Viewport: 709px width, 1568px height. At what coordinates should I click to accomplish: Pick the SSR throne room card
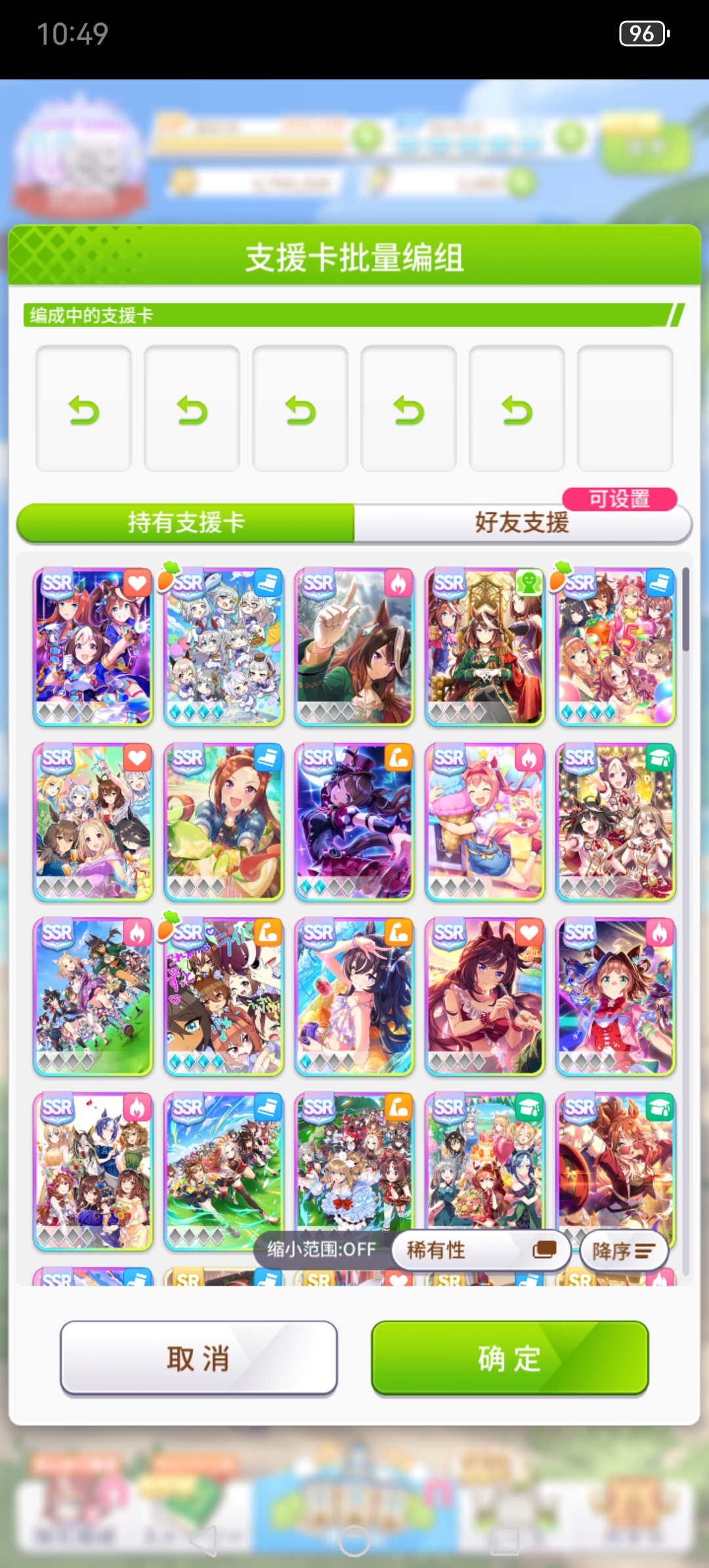[484, 647]
